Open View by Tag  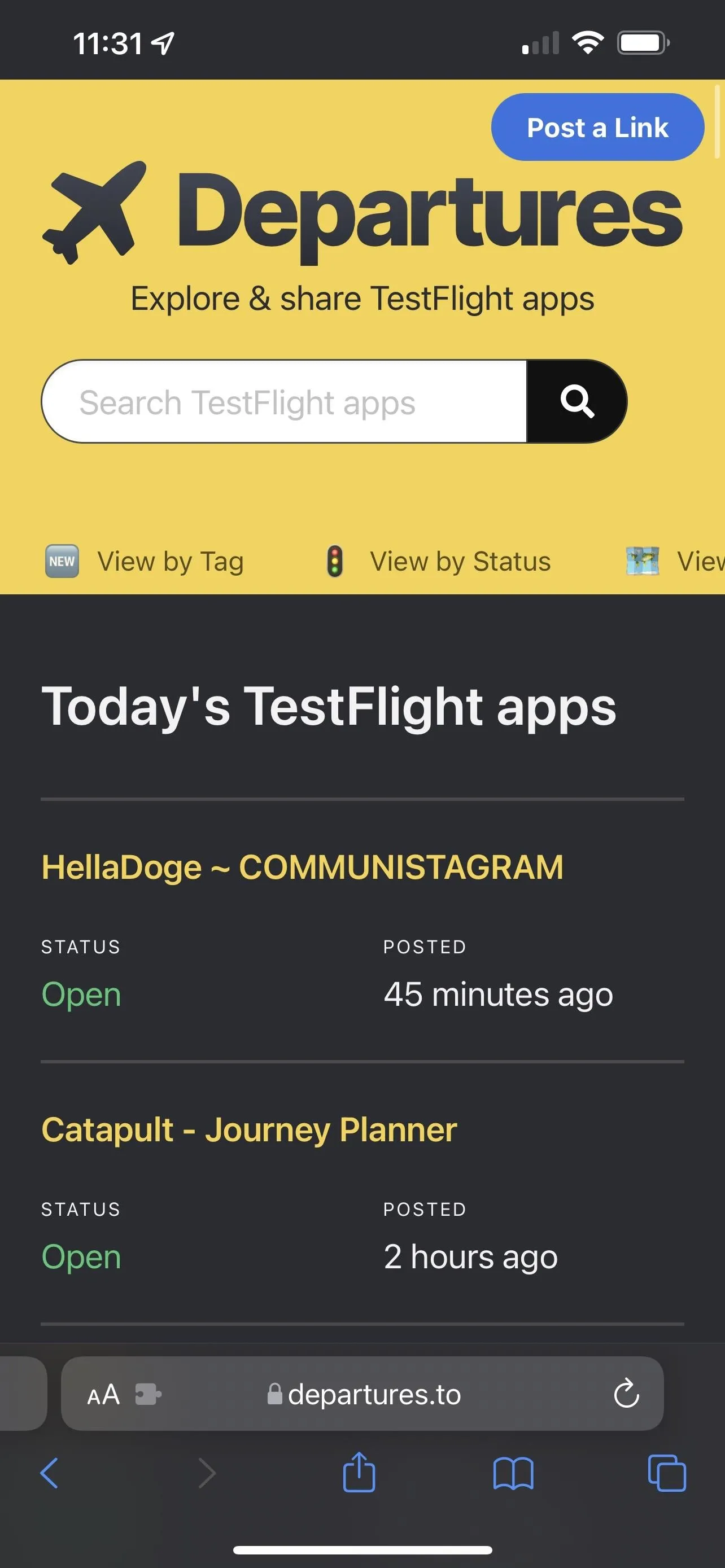click(145, 561)
